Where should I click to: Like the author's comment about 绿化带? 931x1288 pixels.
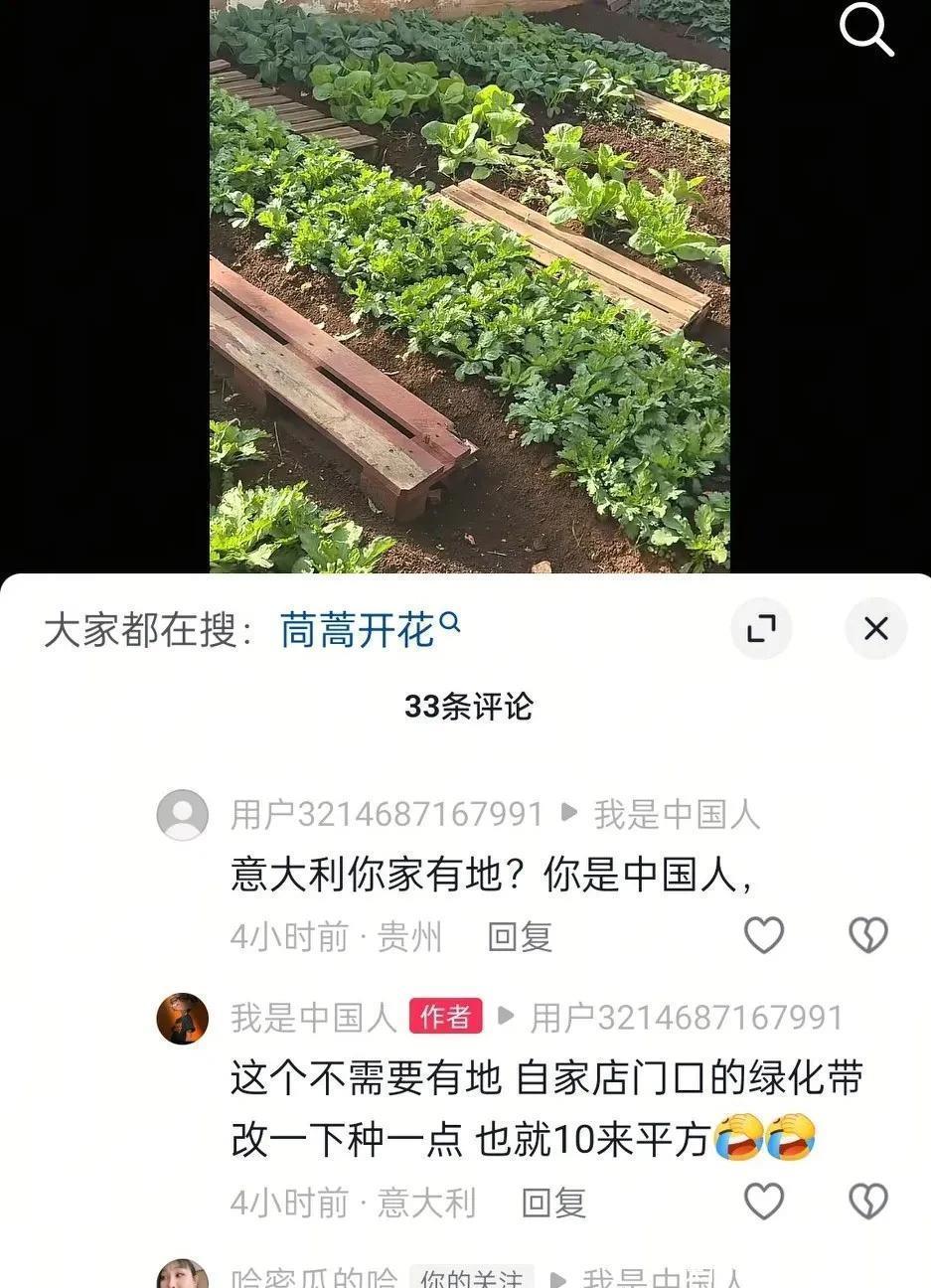(x=764, y=1202)
